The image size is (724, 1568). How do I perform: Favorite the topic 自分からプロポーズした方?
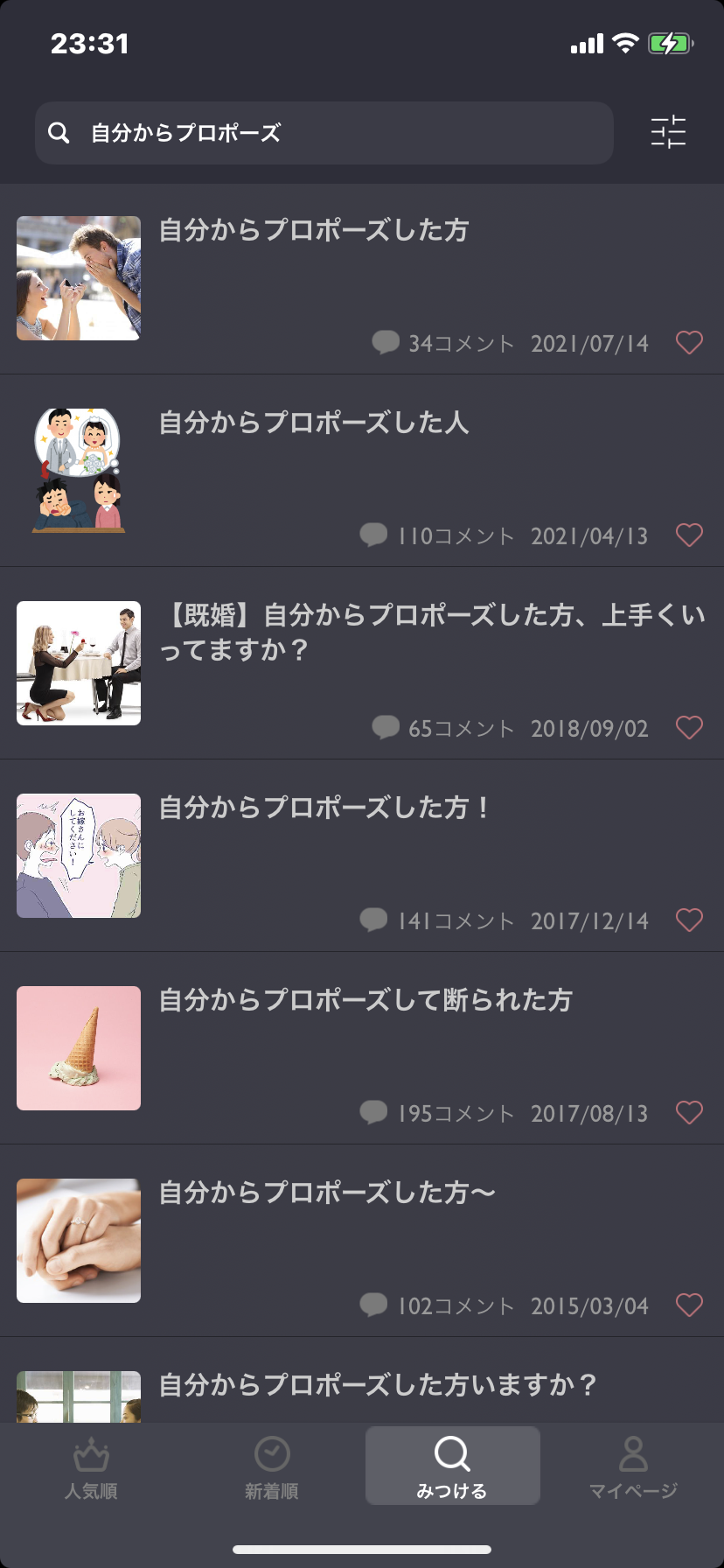click(689, 342)
